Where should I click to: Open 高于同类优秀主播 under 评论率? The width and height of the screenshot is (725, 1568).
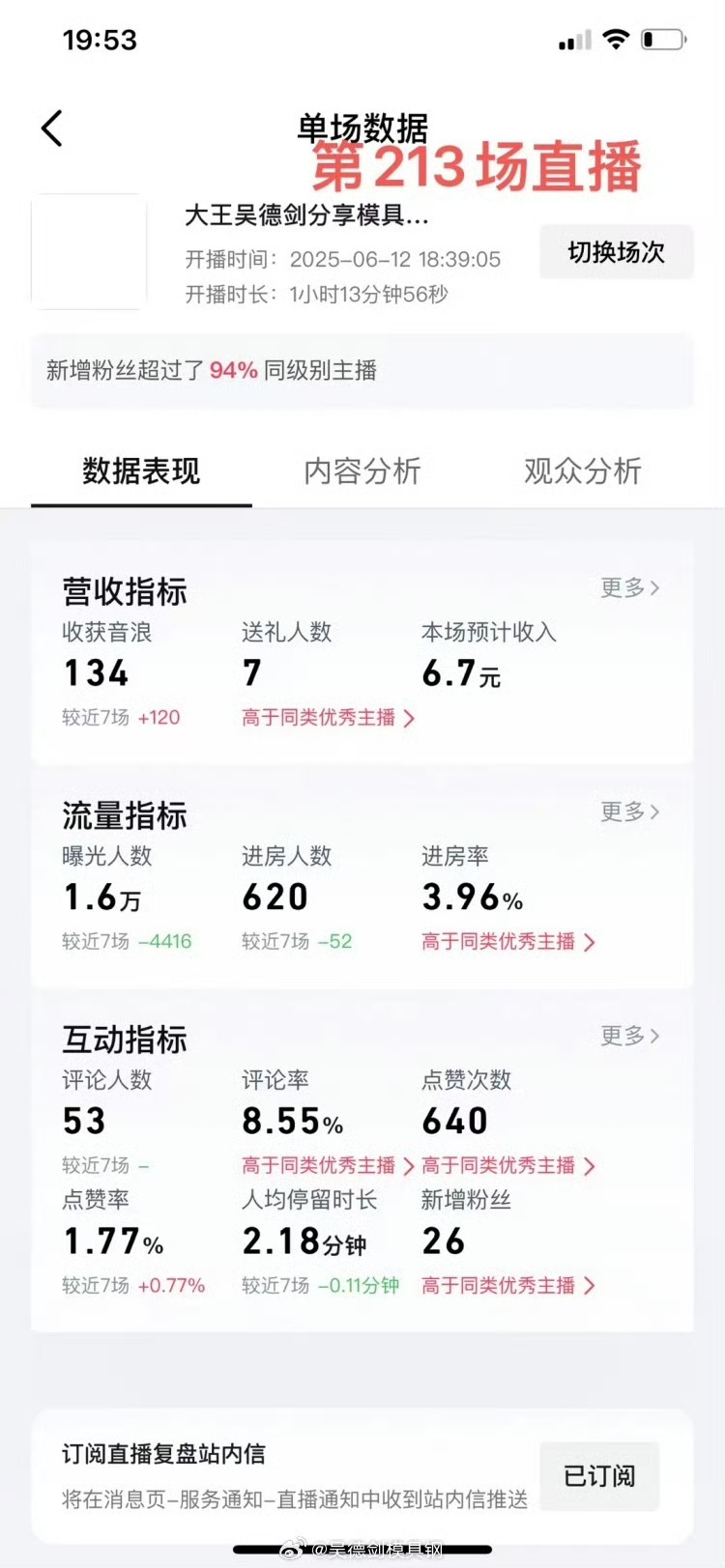328,1166
